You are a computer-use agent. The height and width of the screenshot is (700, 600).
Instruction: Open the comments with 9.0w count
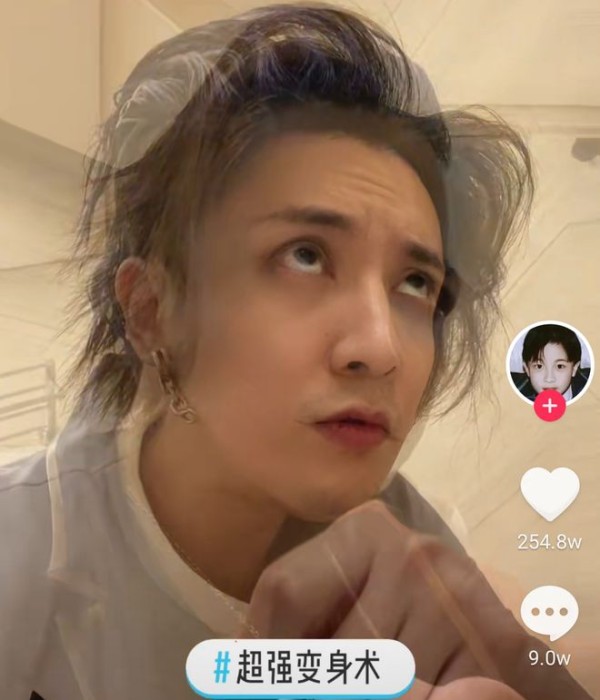549,613
